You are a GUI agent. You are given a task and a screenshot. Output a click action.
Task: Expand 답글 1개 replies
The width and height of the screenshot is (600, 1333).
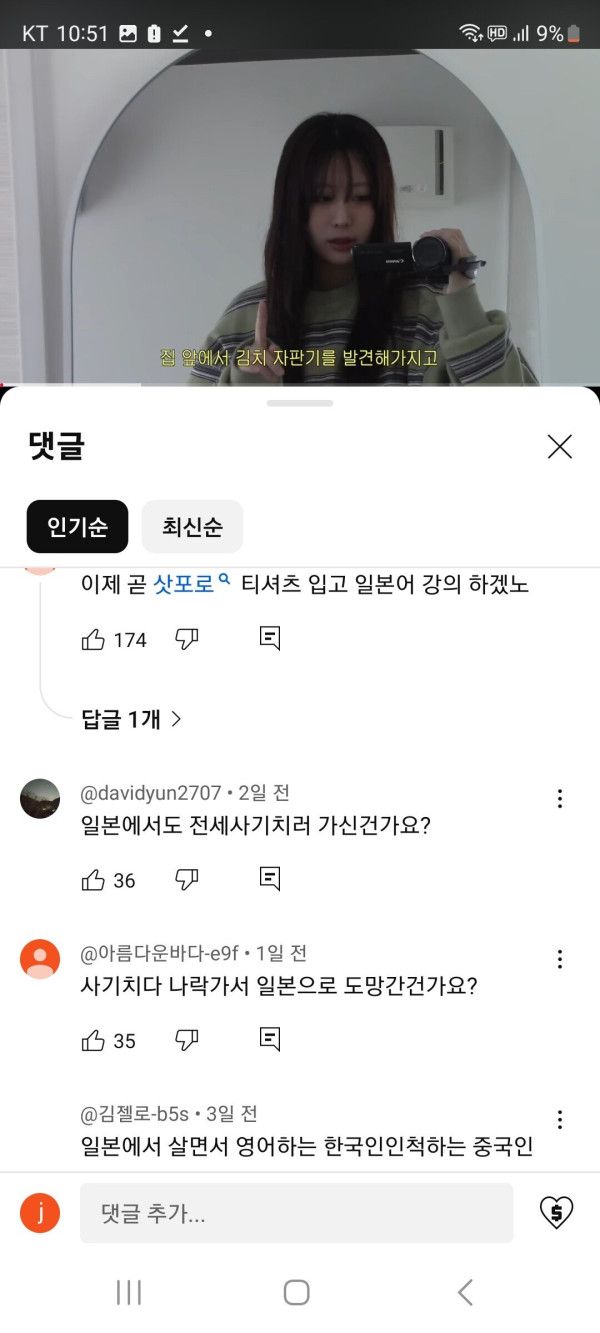tap(132, 719)
